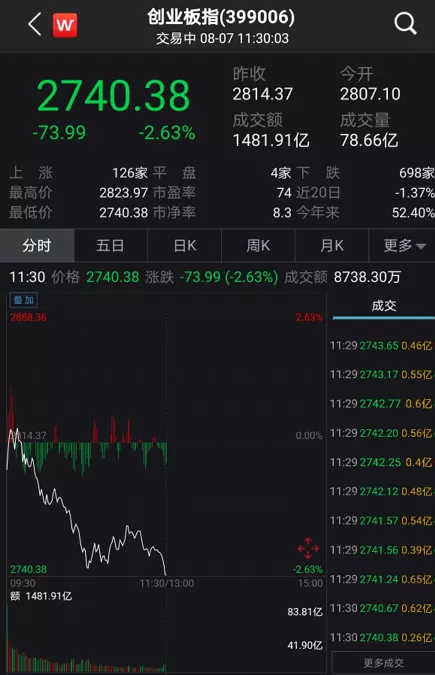Switch to the 五日 chart tab
435x675 pixels.
[x=111, y=246]
